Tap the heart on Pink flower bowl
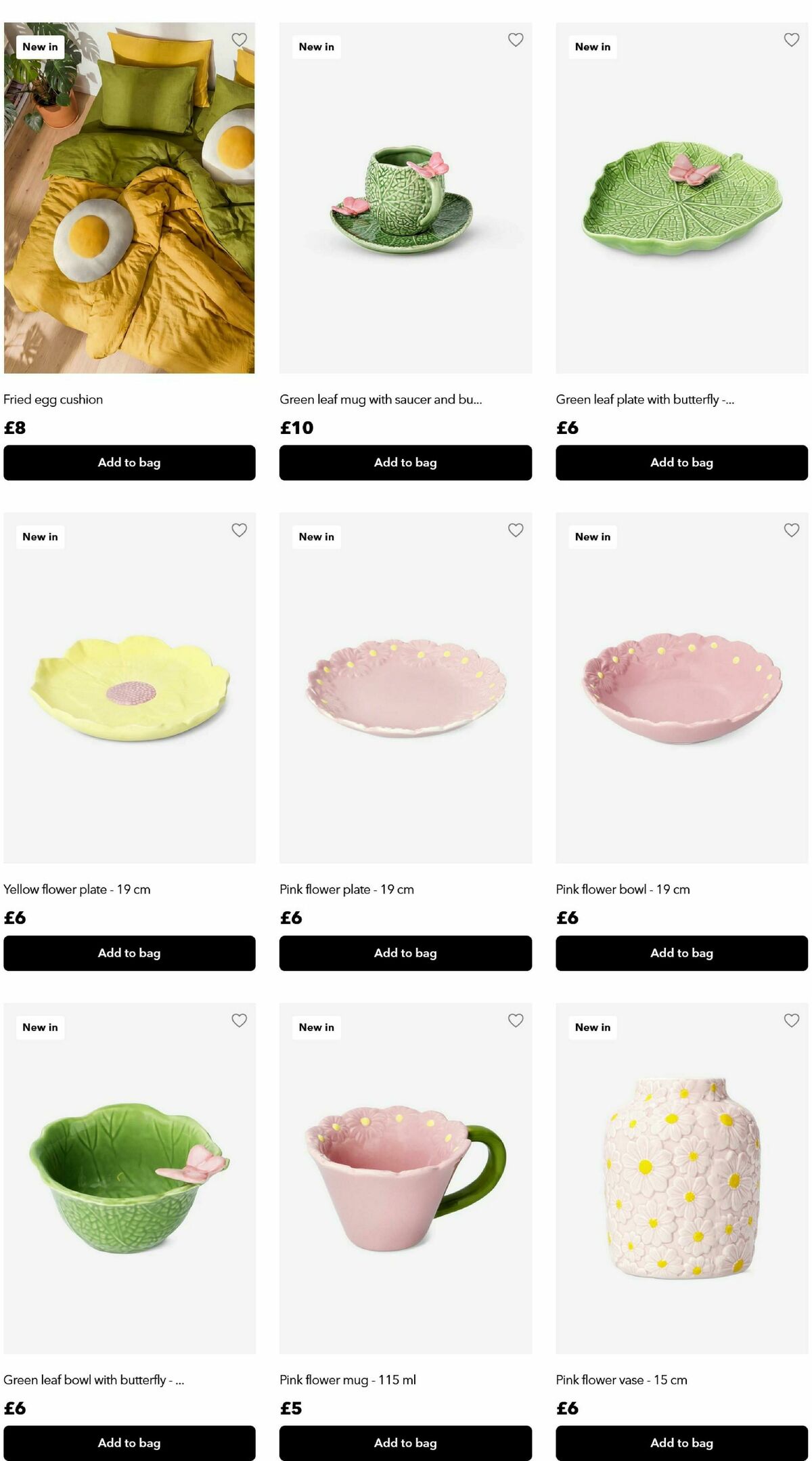Screen dimensions: 812x1461 click(x=791, y=530)
